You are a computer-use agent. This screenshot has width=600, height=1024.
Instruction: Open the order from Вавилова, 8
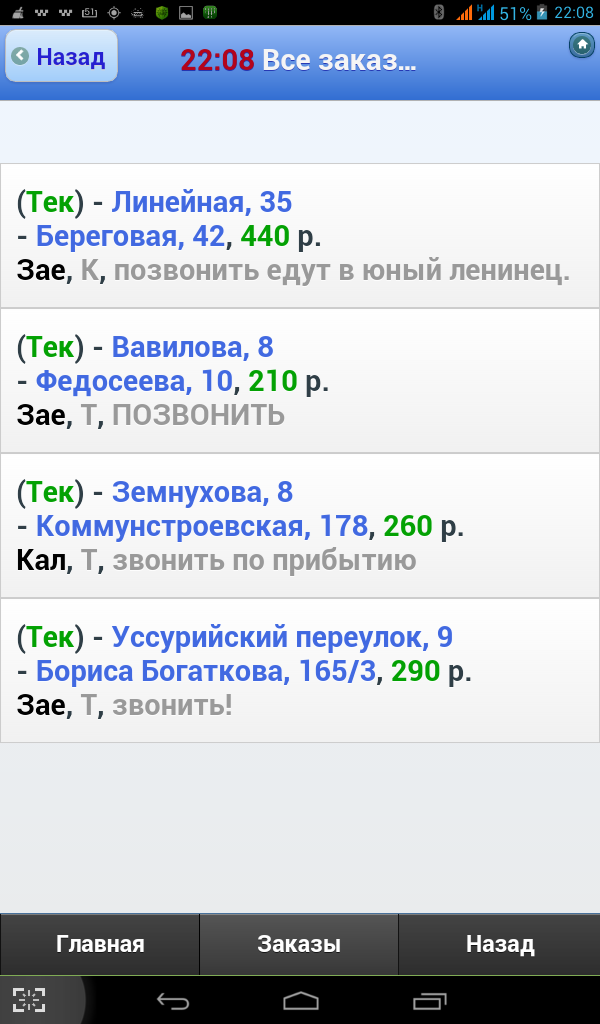tap(300, 381)
